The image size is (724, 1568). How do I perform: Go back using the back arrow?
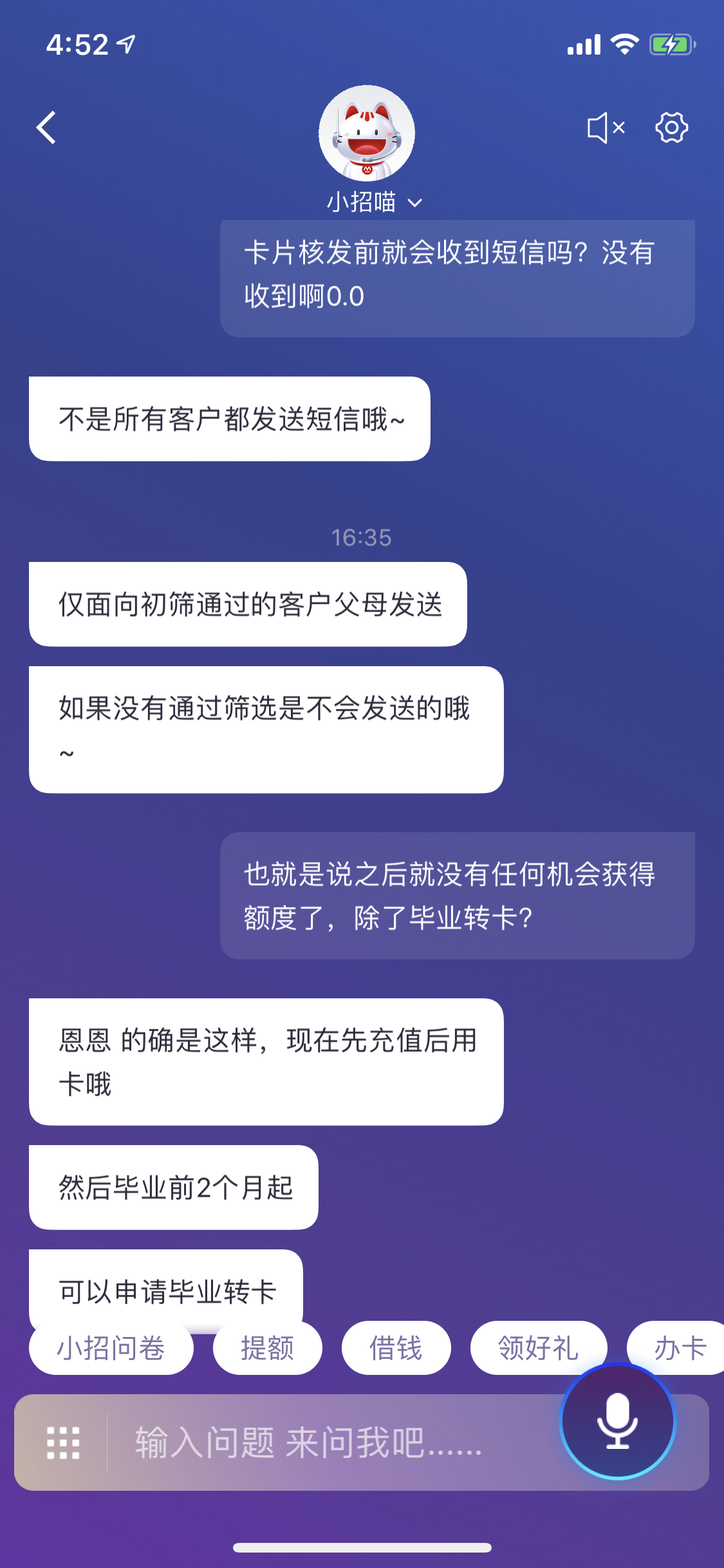coord(46,127)
